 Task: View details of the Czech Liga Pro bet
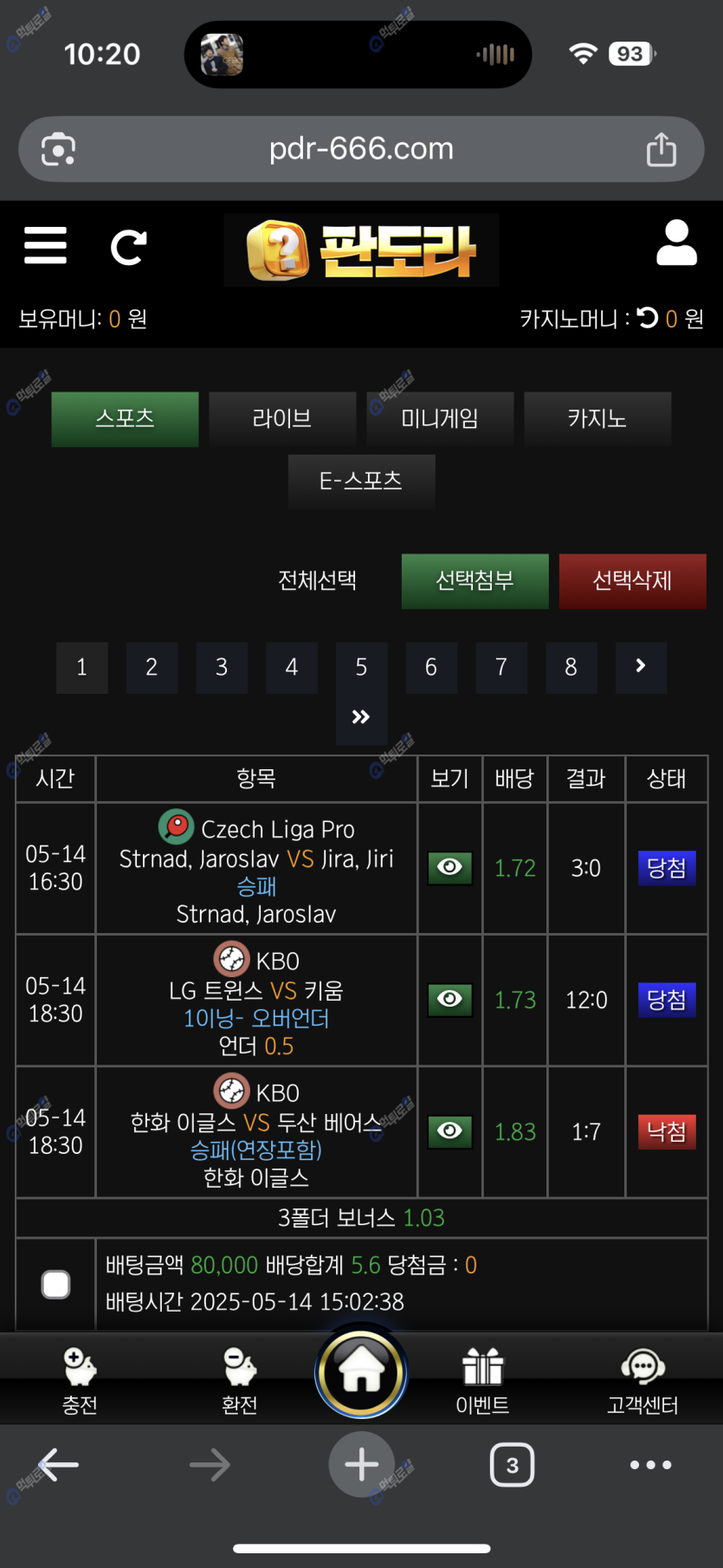449,868
